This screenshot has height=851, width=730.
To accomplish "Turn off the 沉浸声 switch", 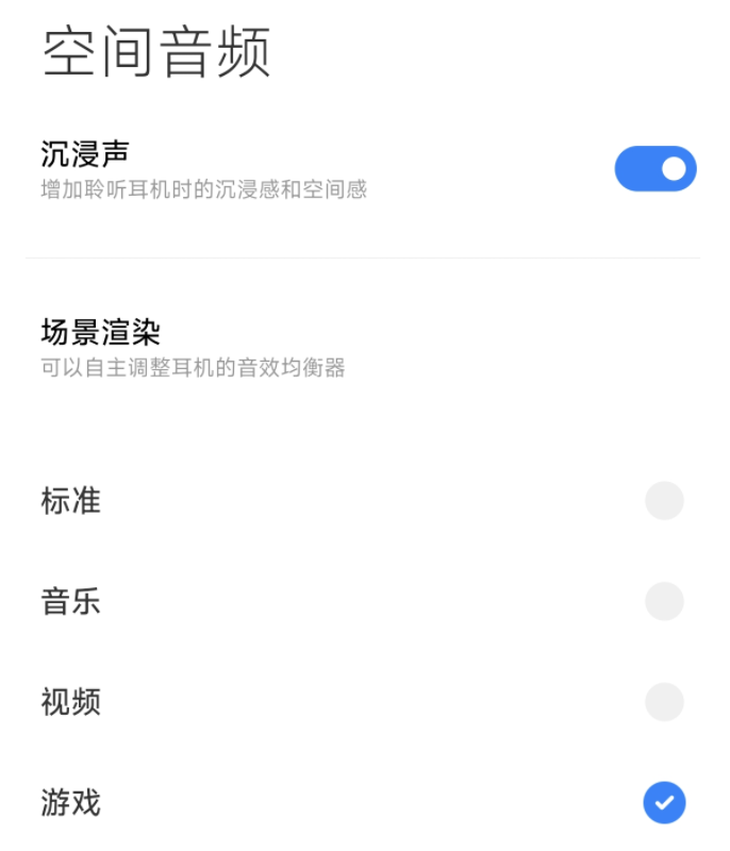I will click(655, 169).
